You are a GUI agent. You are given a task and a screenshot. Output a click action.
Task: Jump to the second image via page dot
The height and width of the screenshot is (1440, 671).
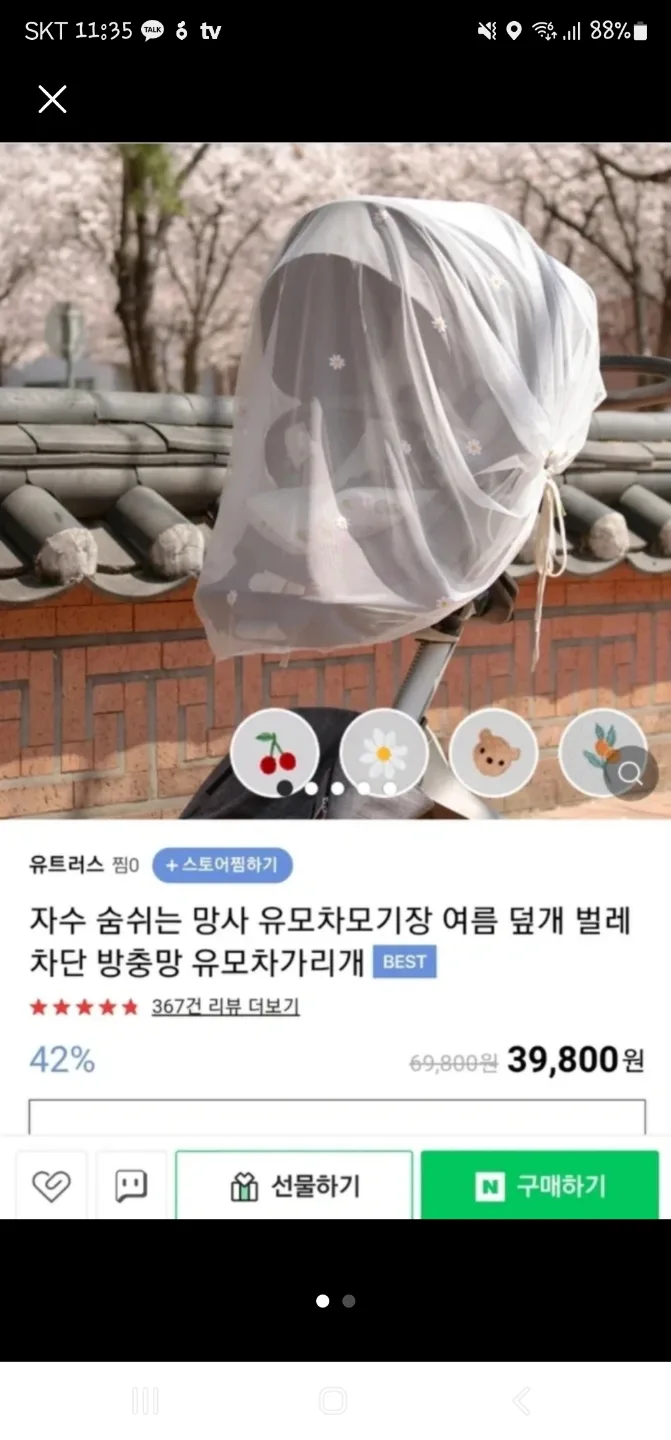point(348,1301)
